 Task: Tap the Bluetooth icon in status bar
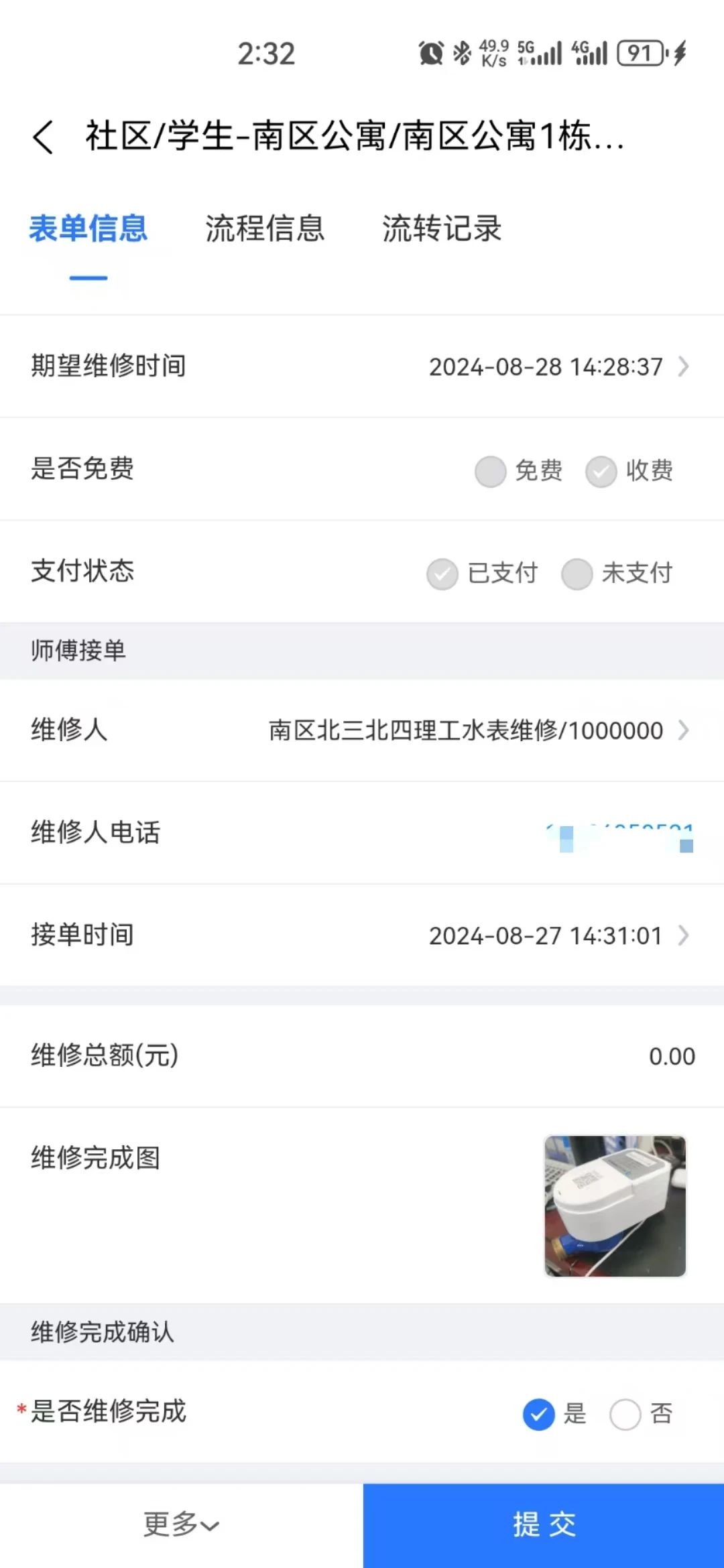(460, 52)
